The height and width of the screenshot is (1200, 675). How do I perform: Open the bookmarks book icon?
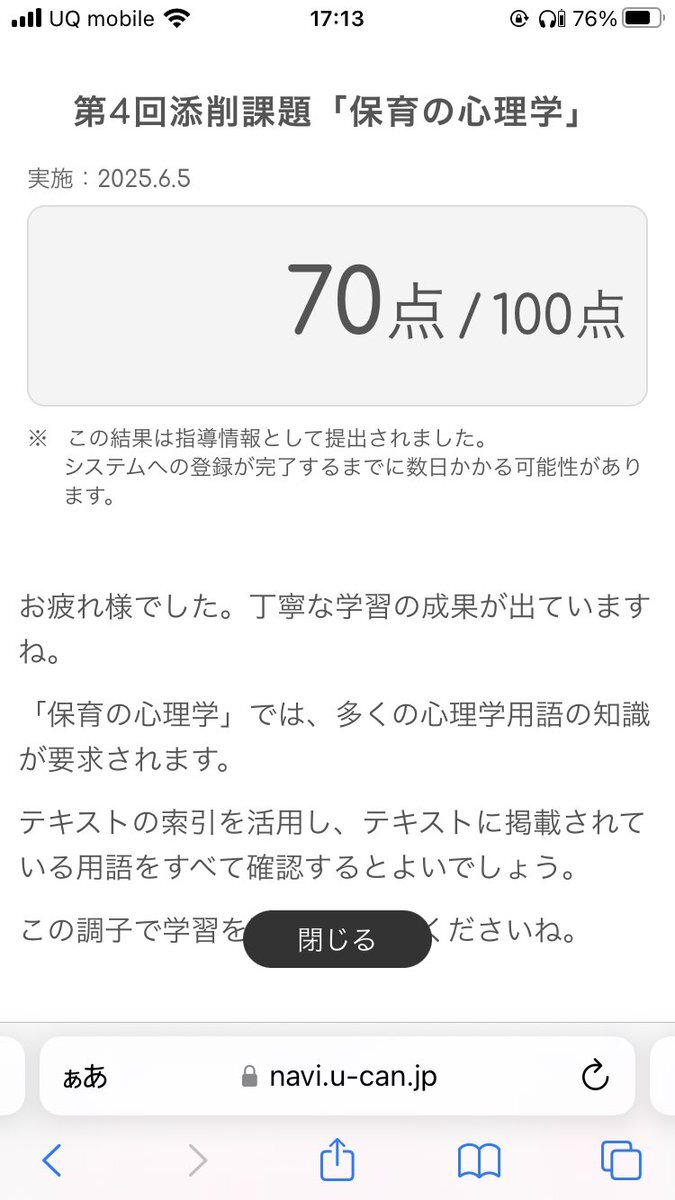tap(479, 1161)
